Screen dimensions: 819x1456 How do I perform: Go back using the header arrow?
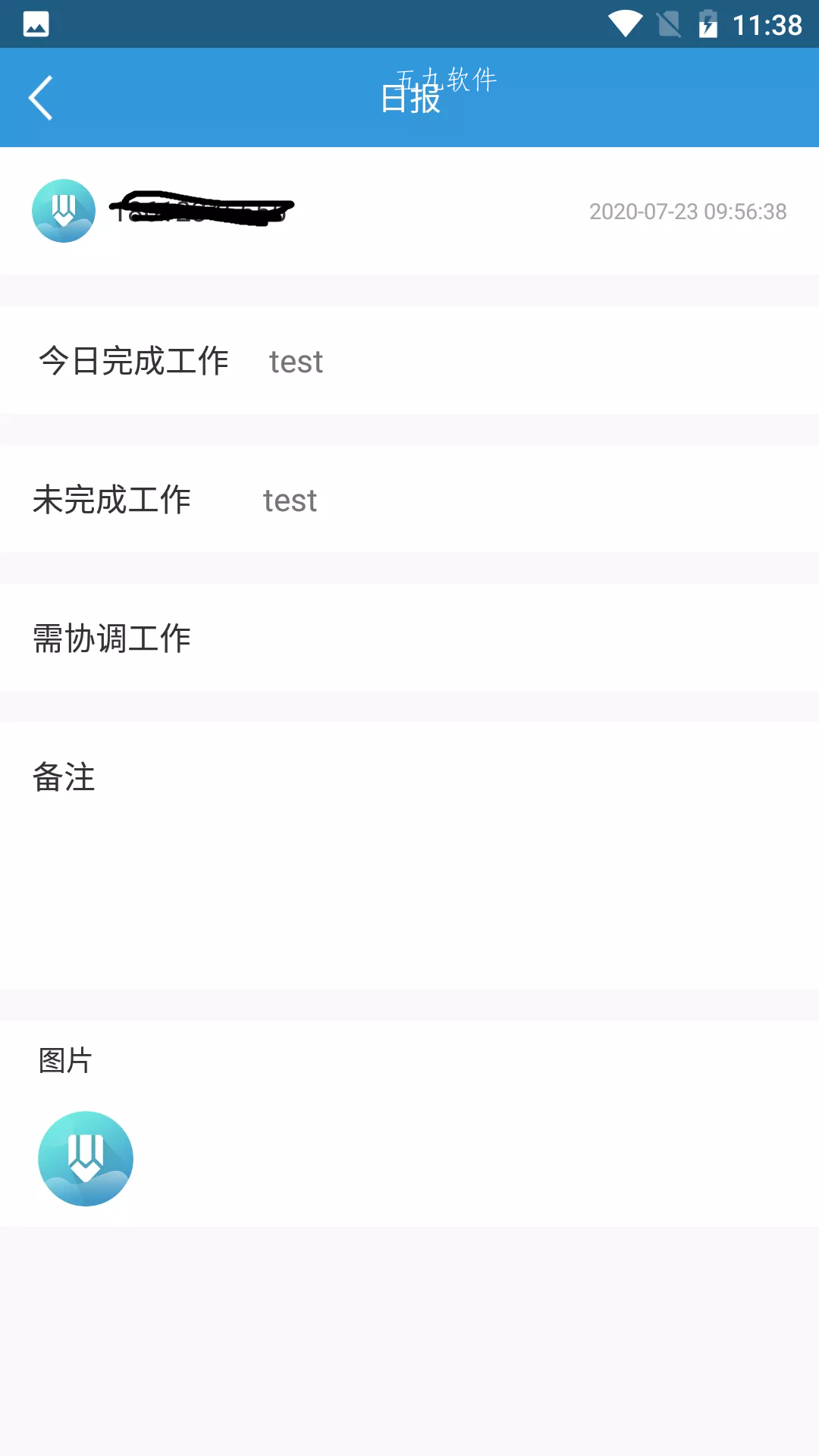pos(41,98)
